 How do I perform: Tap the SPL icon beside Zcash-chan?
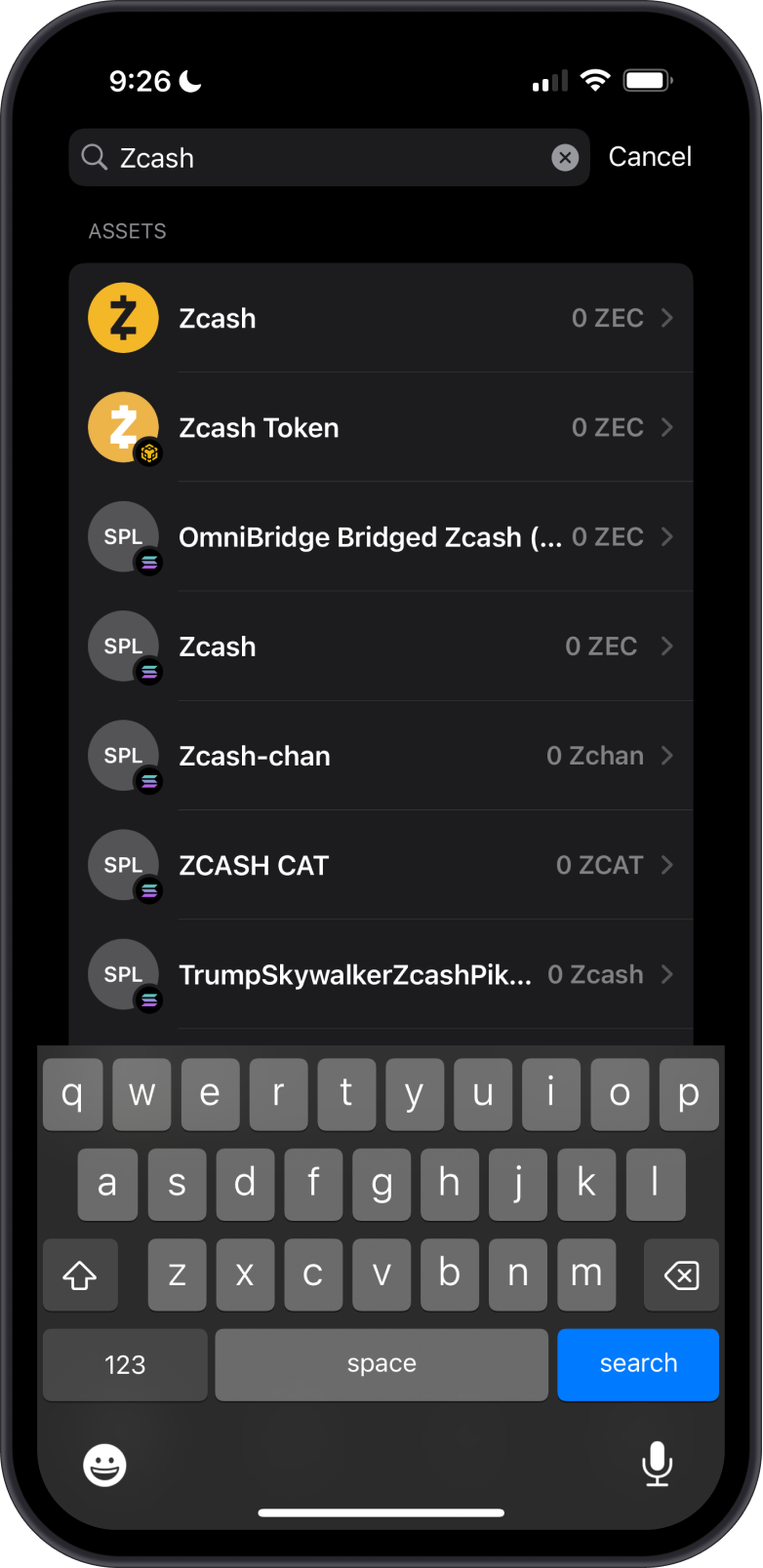point(123,756)
